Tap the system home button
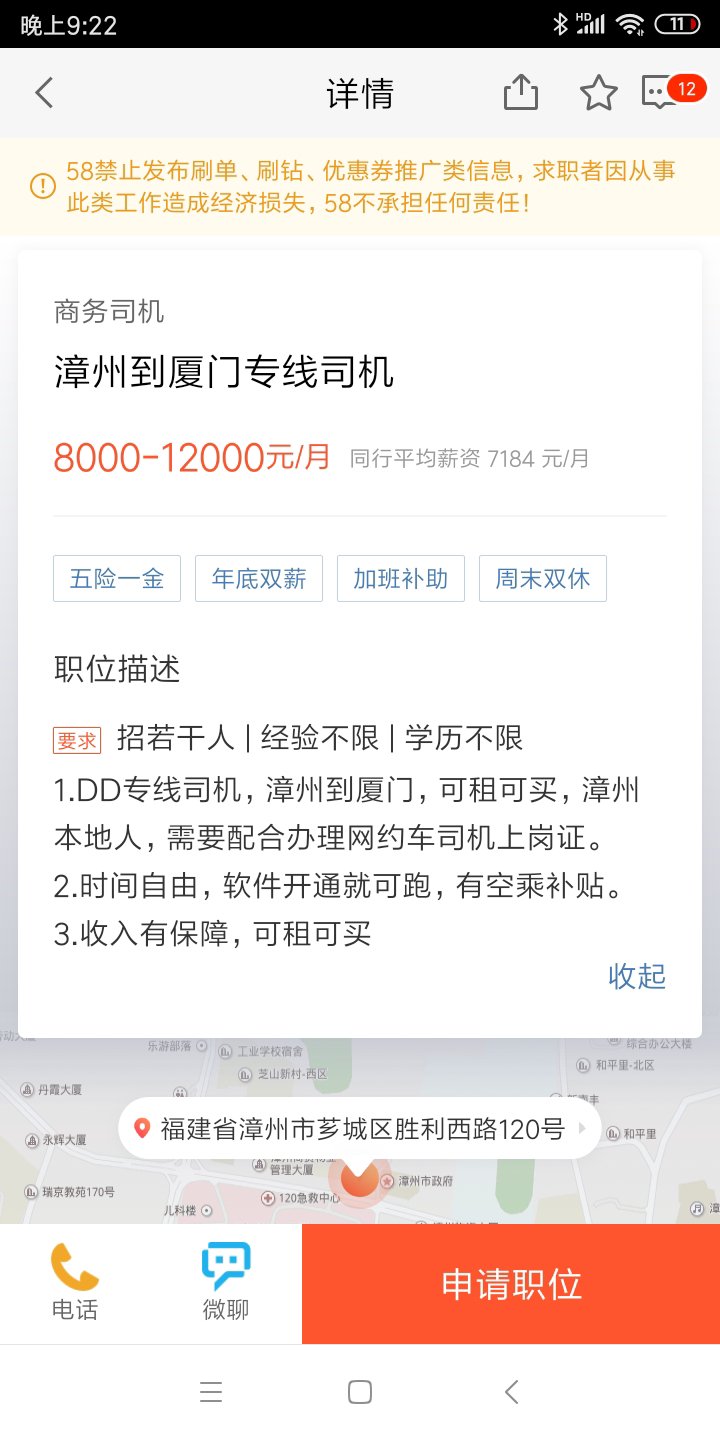 click(360, 1392)
